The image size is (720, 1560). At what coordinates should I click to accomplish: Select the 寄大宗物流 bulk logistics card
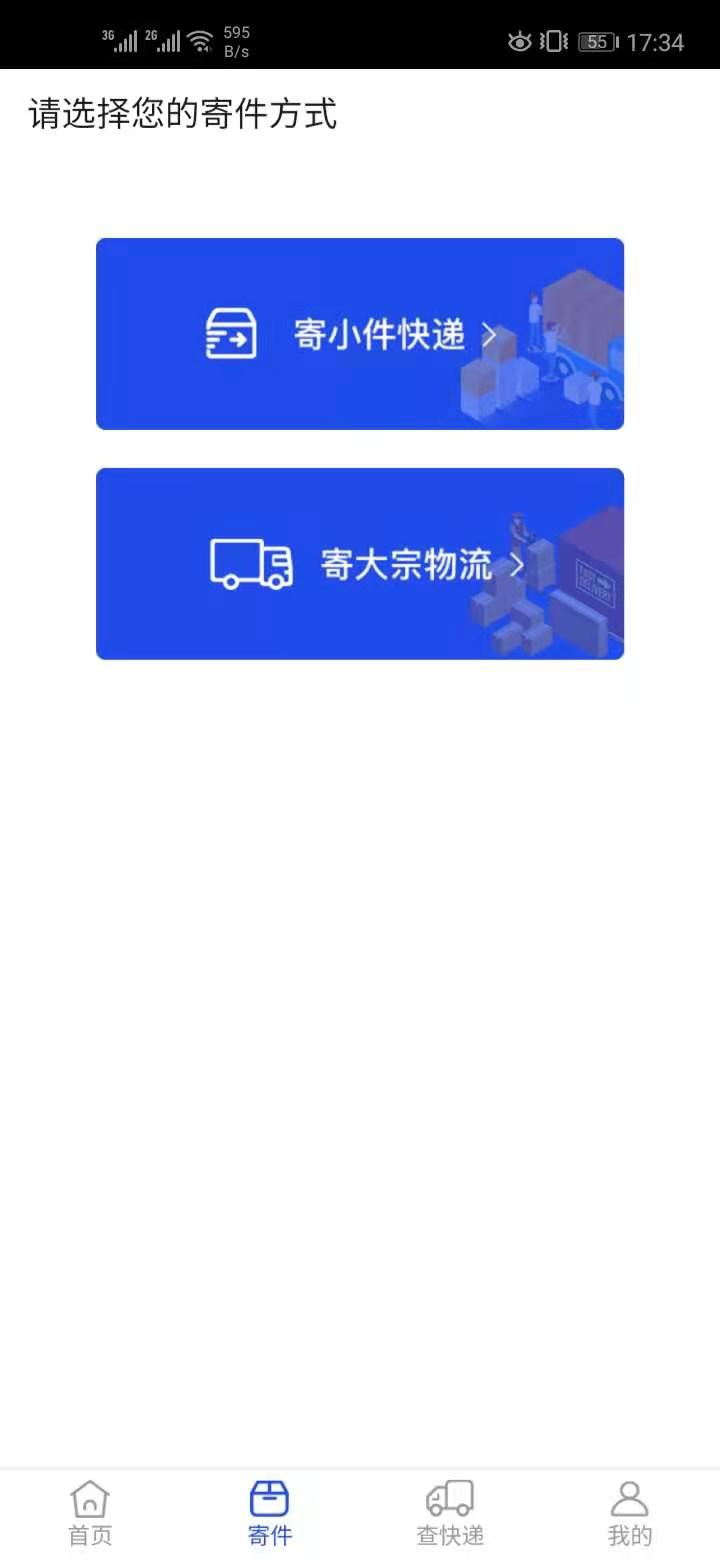point(360,564)
